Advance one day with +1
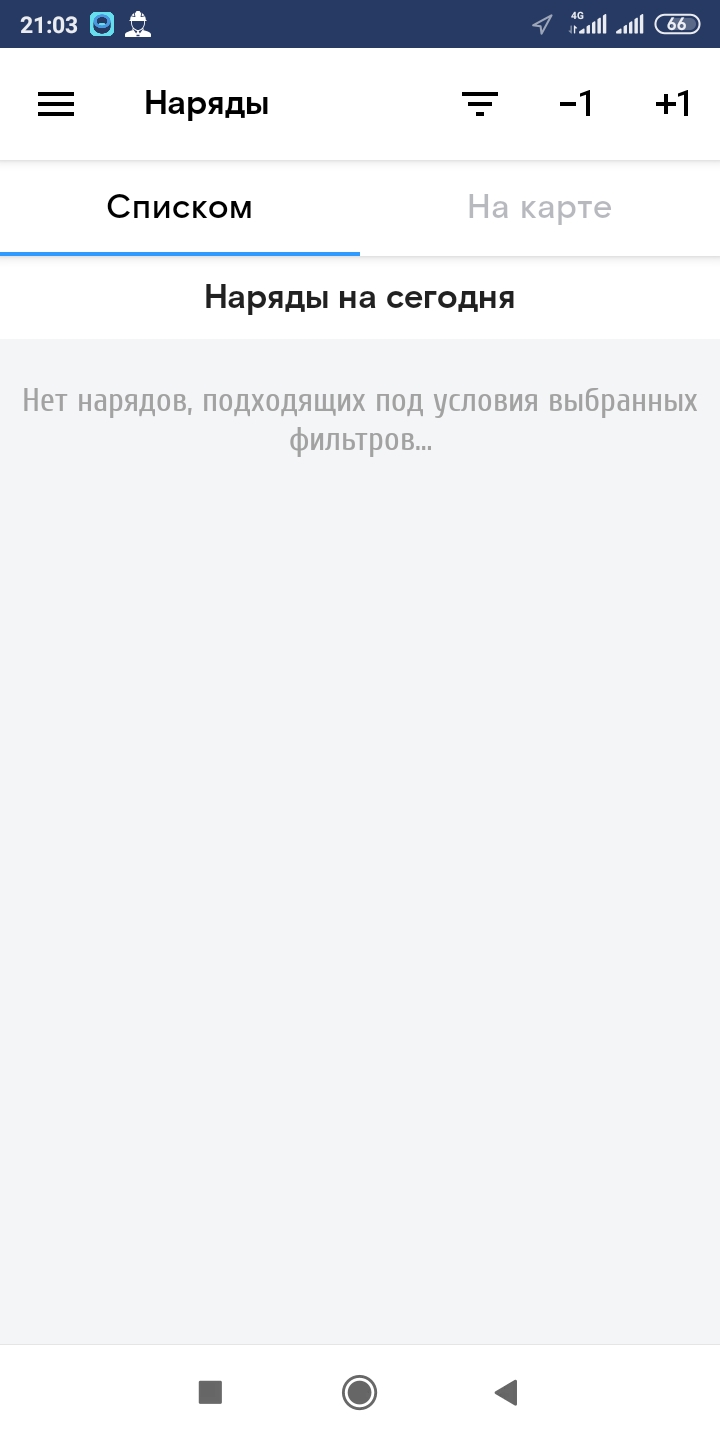The width and height of the screenshot is (720, 1440). point(672,104)
